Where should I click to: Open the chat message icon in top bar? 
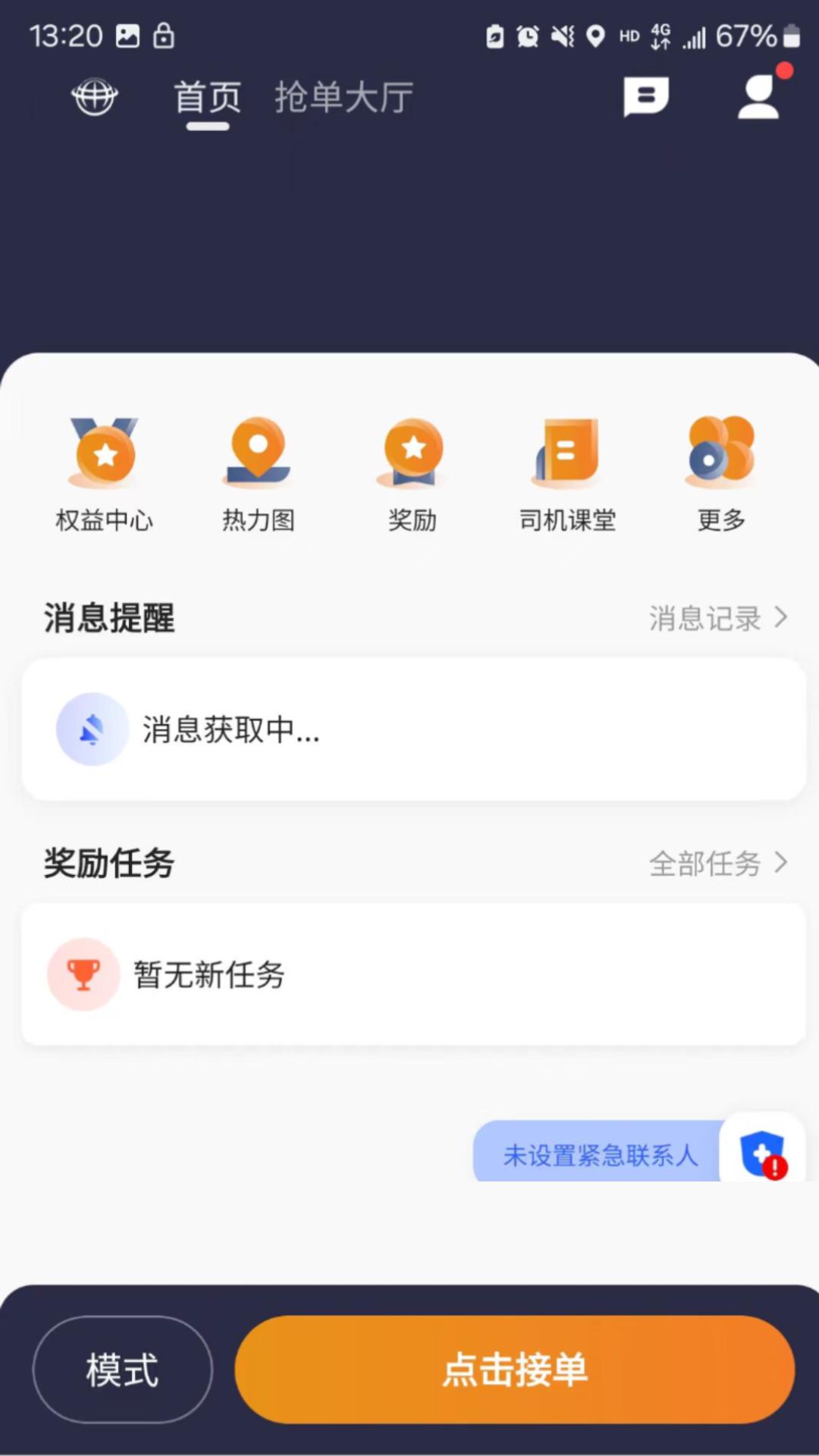[x=645, y=96]
